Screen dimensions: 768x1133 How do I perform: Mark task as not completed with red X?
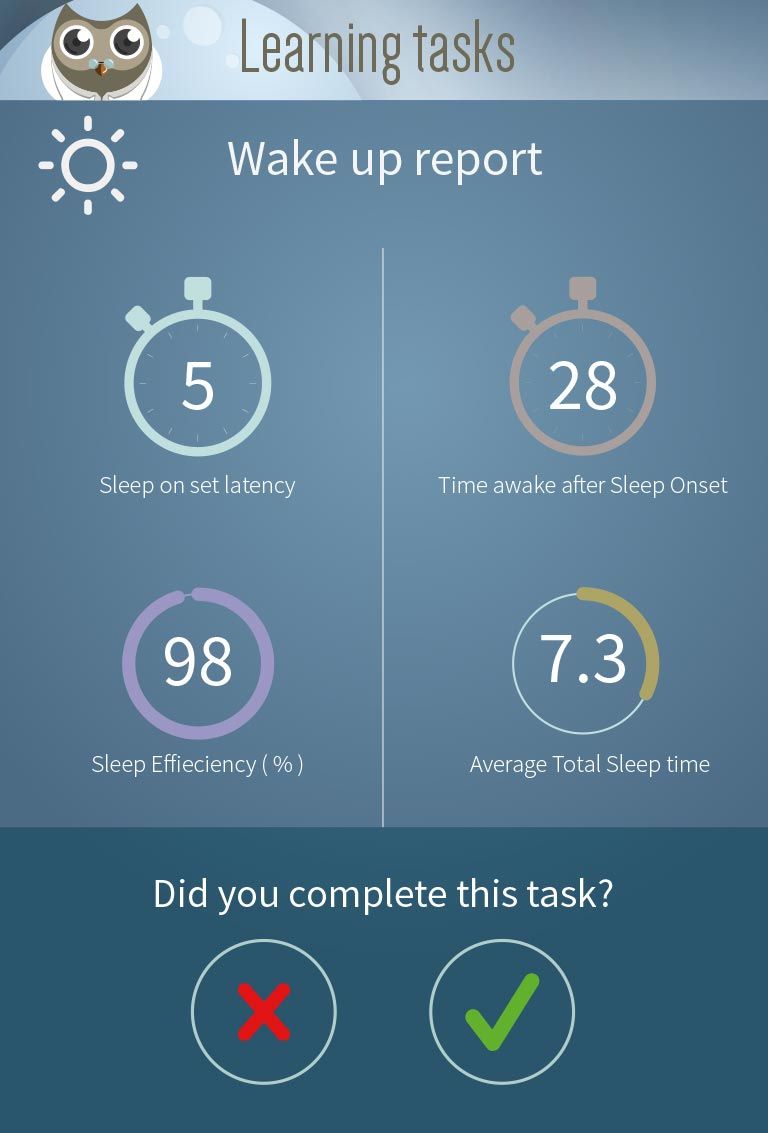(264, 1012)
